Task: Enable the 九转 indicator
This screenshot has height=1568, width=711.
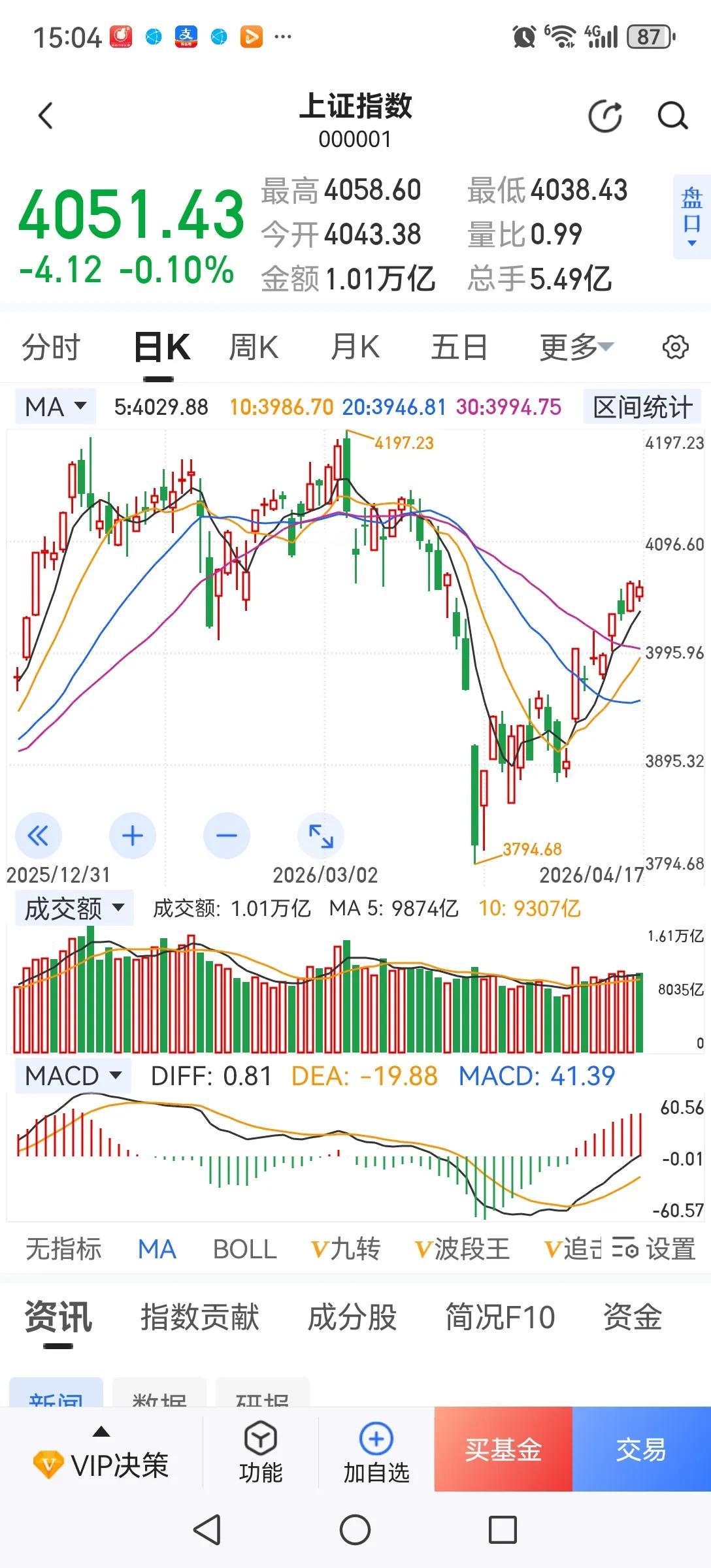Action: 347,1248
